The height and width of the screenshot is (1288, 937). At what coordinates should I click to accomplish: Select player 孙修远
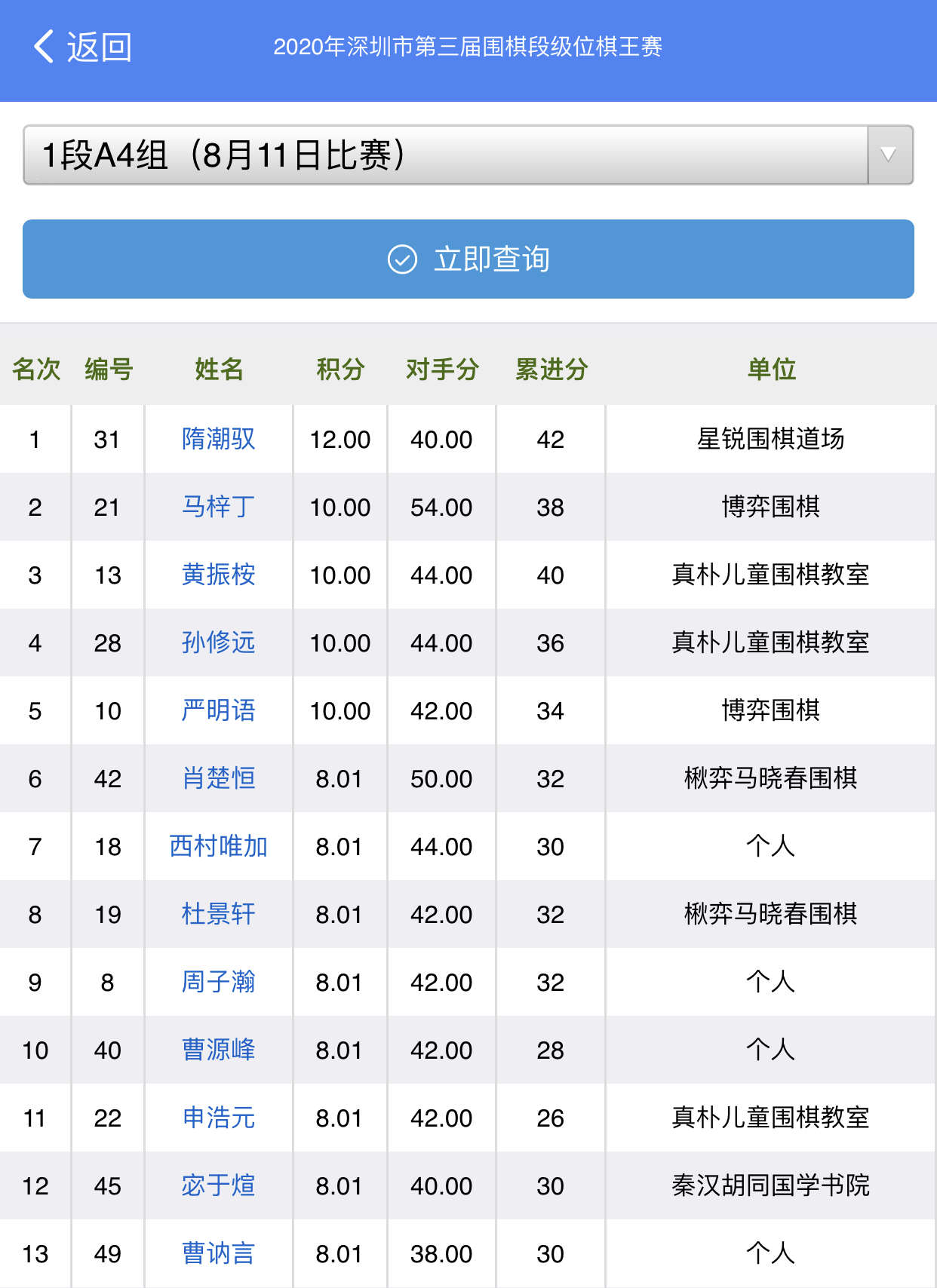pyautogui.click(x=218, y=642)
